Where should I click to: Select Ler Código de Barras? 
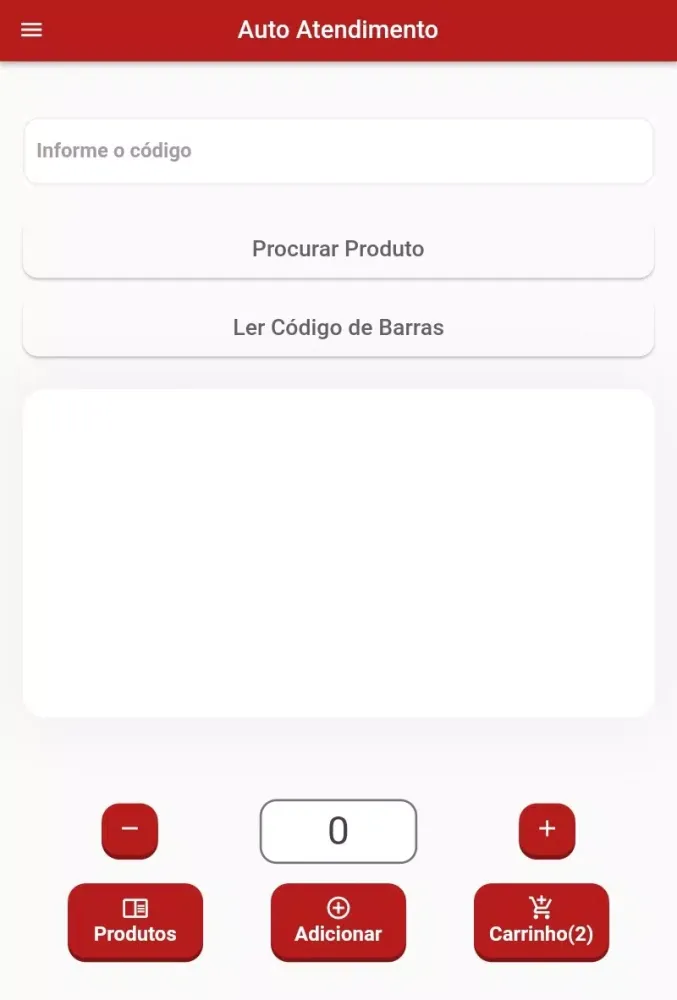point(338,327)
